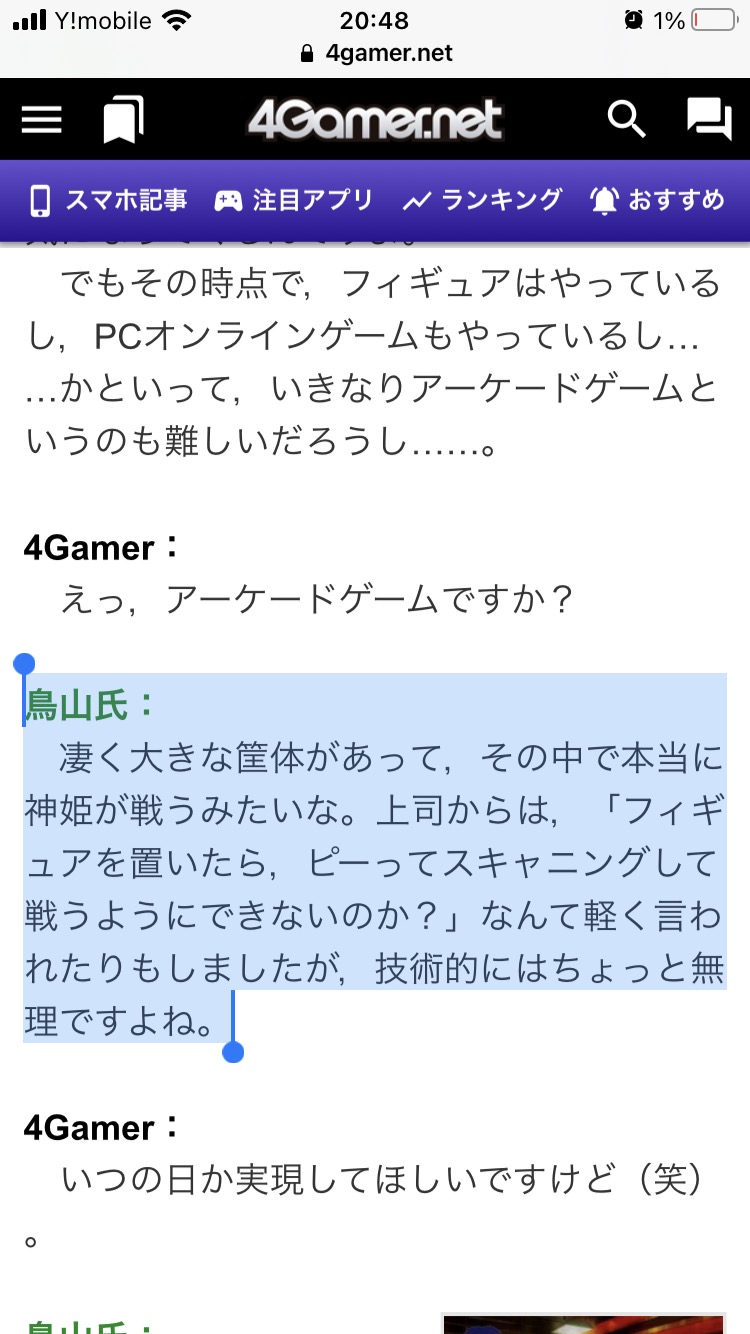
Task: Tap the 4gamer.net address bar
Action: (376, 53)
